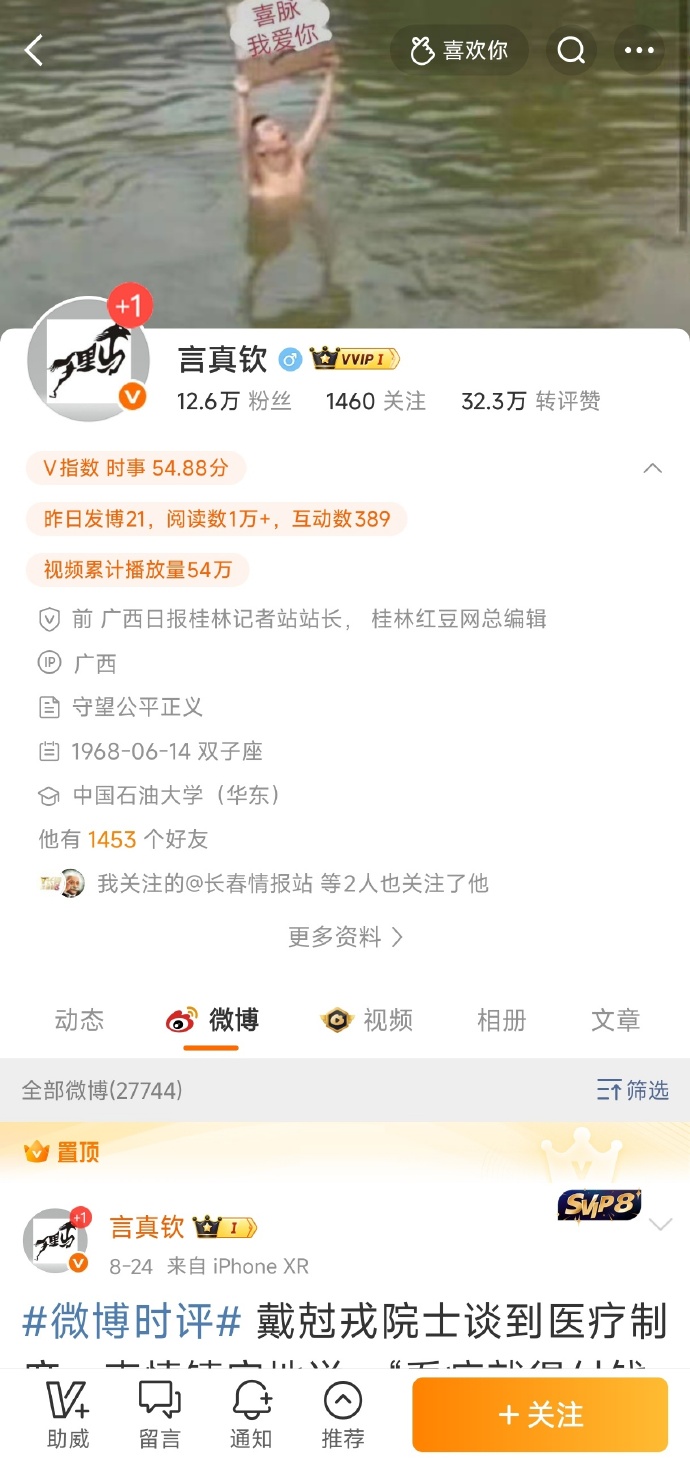Open the three-dot overflow menu

tap(638, 50)
